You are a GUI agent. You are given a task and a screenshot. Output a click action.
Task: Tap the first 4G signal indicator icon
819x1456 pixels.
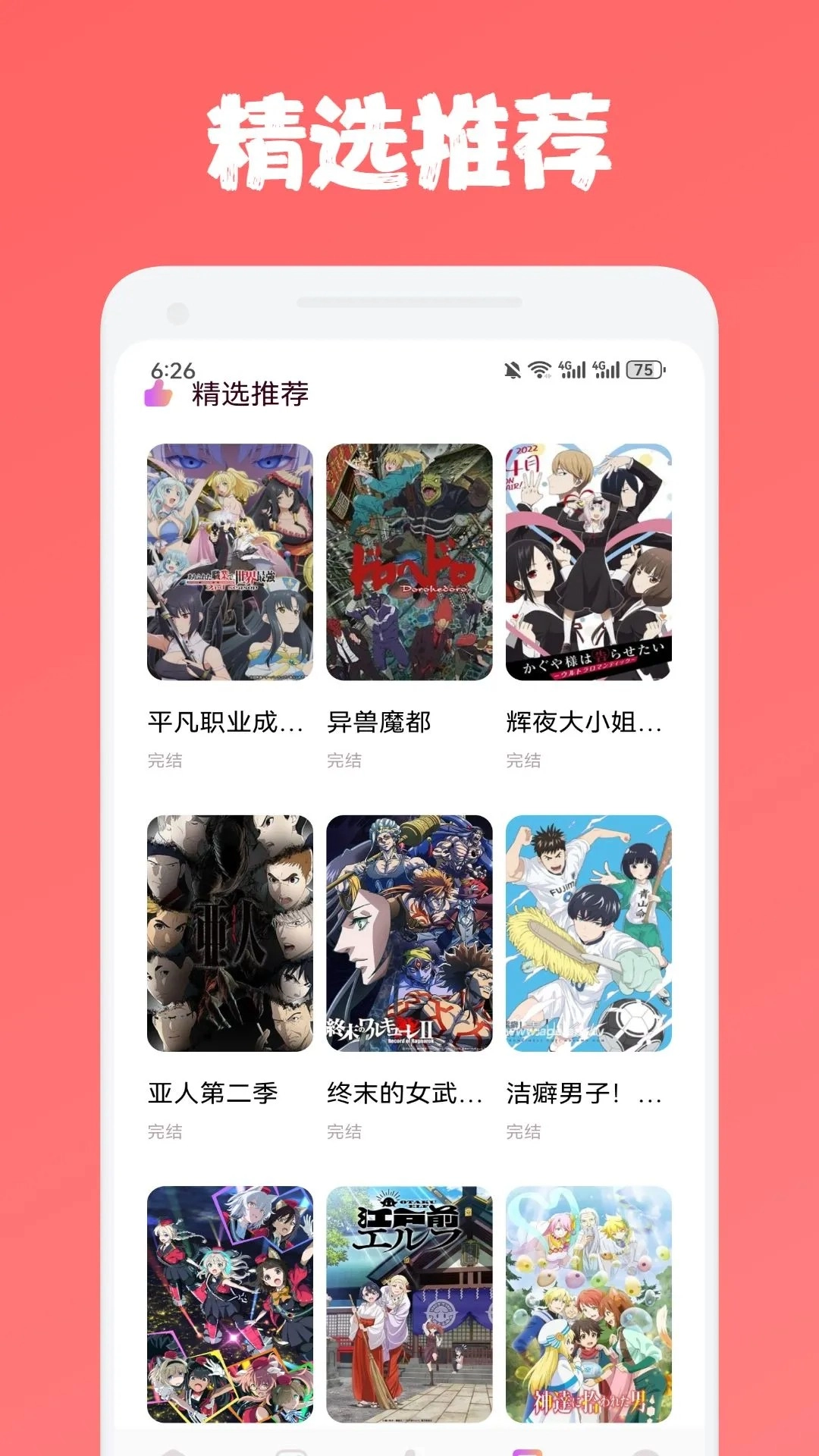pyautogui.click(x=570, y=370)
